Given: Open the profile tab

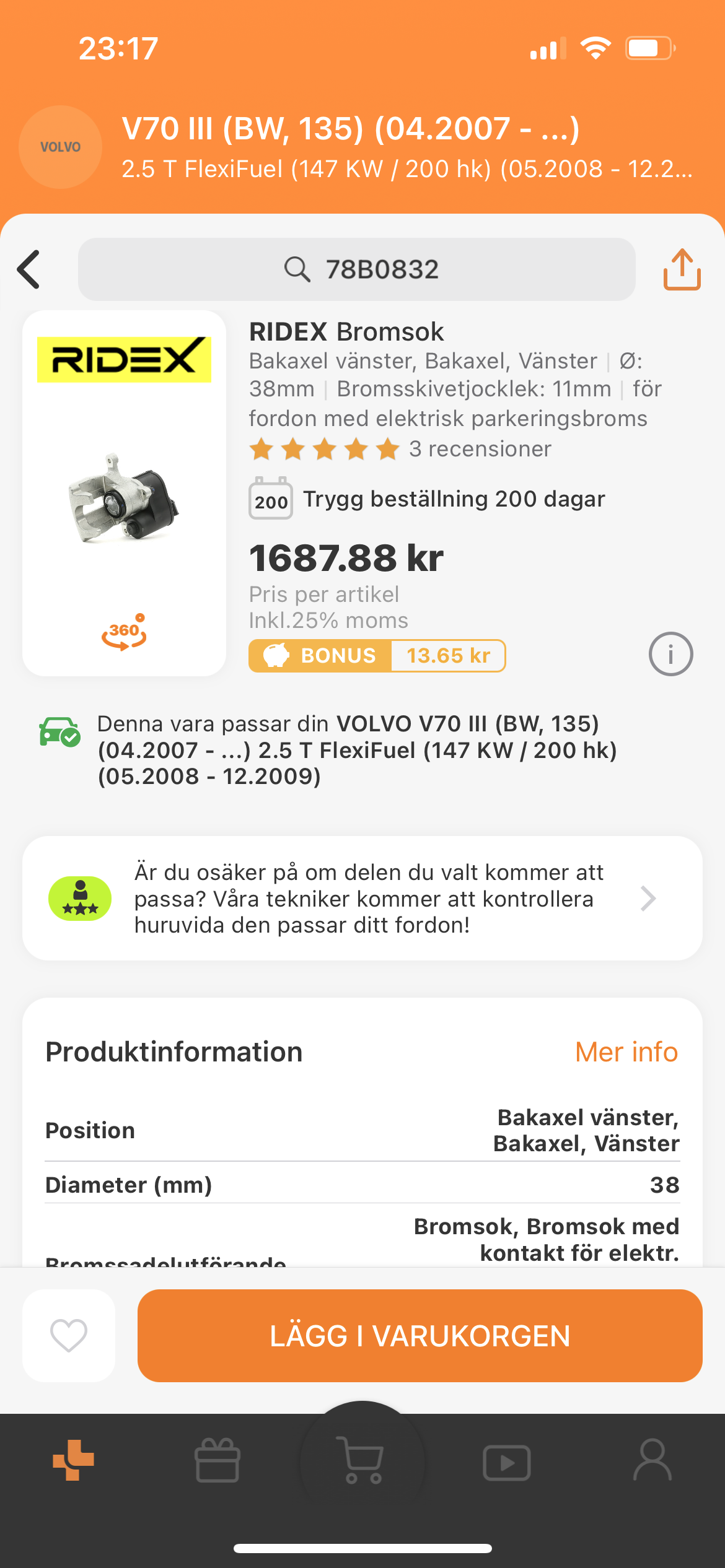Looking at the screenshot, I should point(652,1460).
